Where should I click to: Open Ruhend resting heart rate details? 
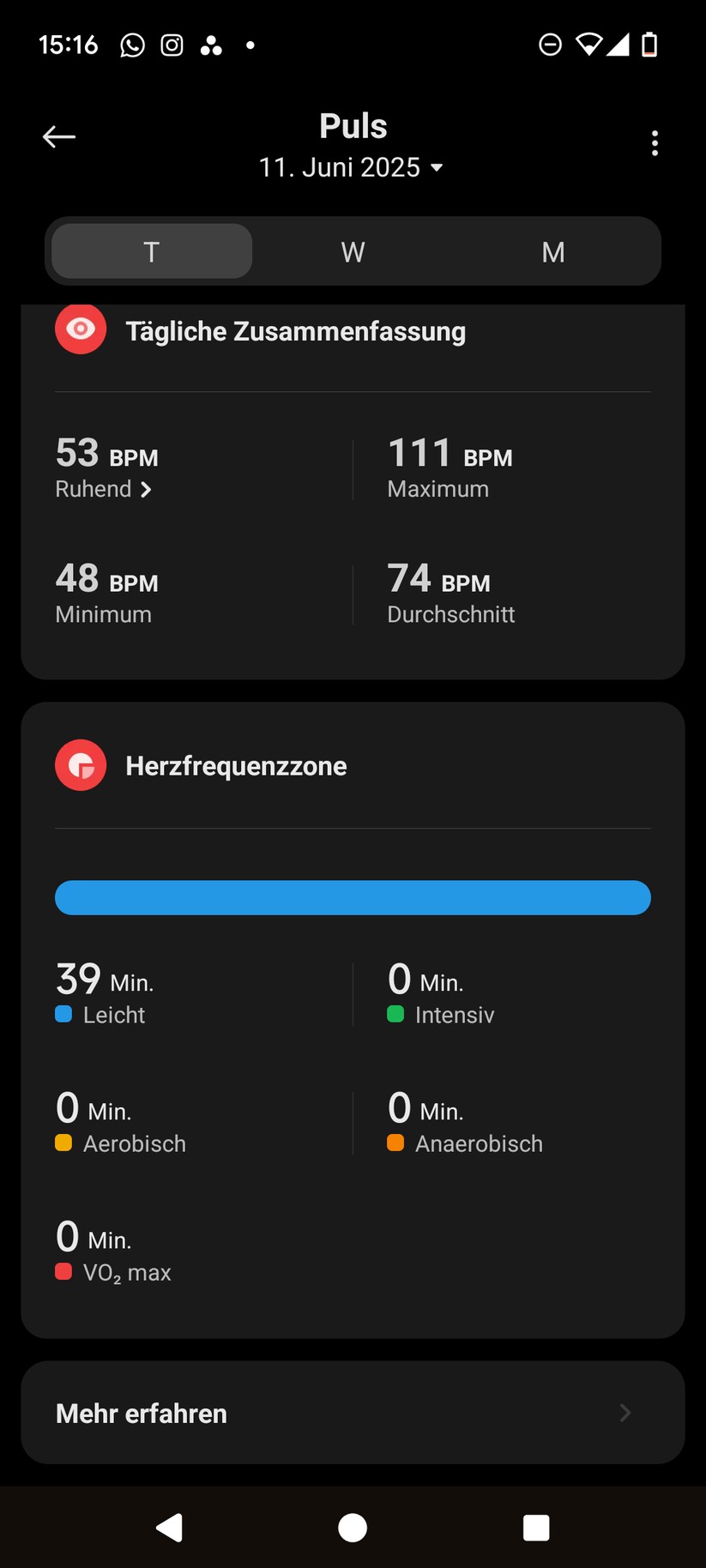coord(104,489)
